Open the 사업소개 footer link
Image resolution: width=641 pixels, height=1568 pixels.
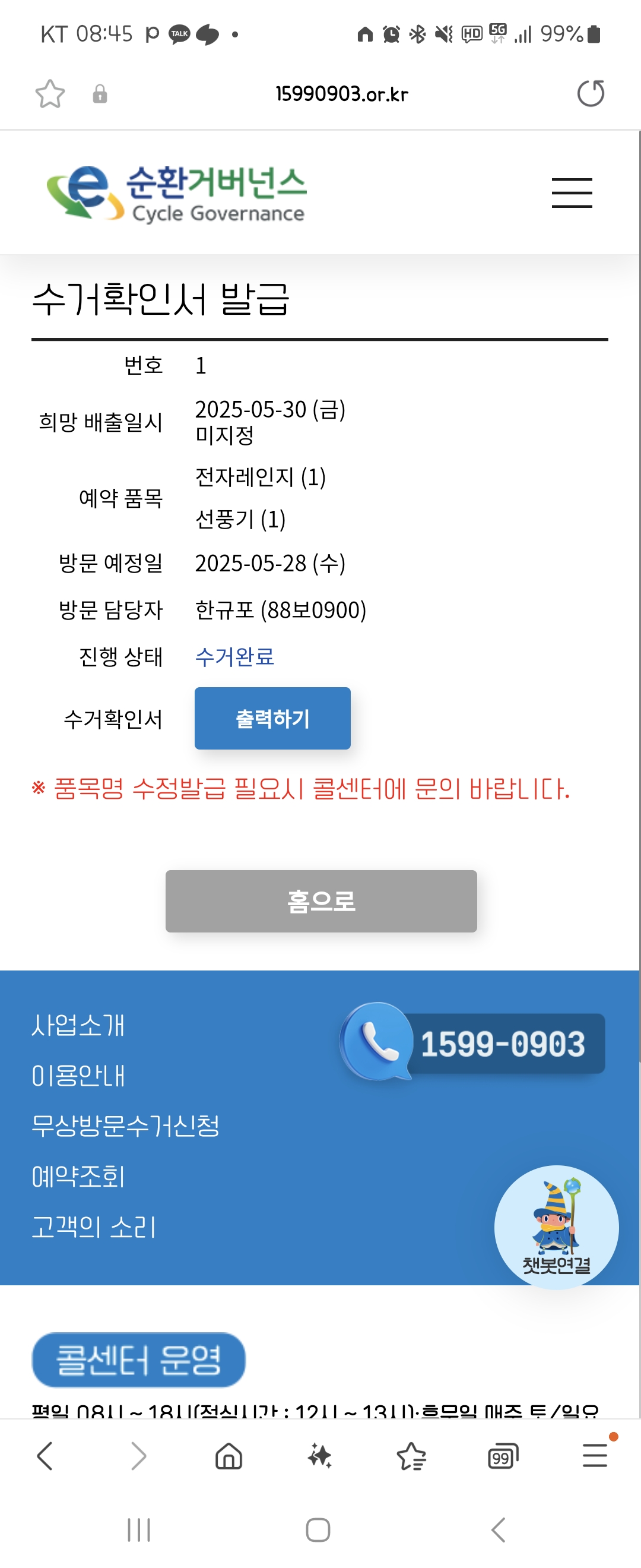pyautogui.click(x=78, y=1025)
